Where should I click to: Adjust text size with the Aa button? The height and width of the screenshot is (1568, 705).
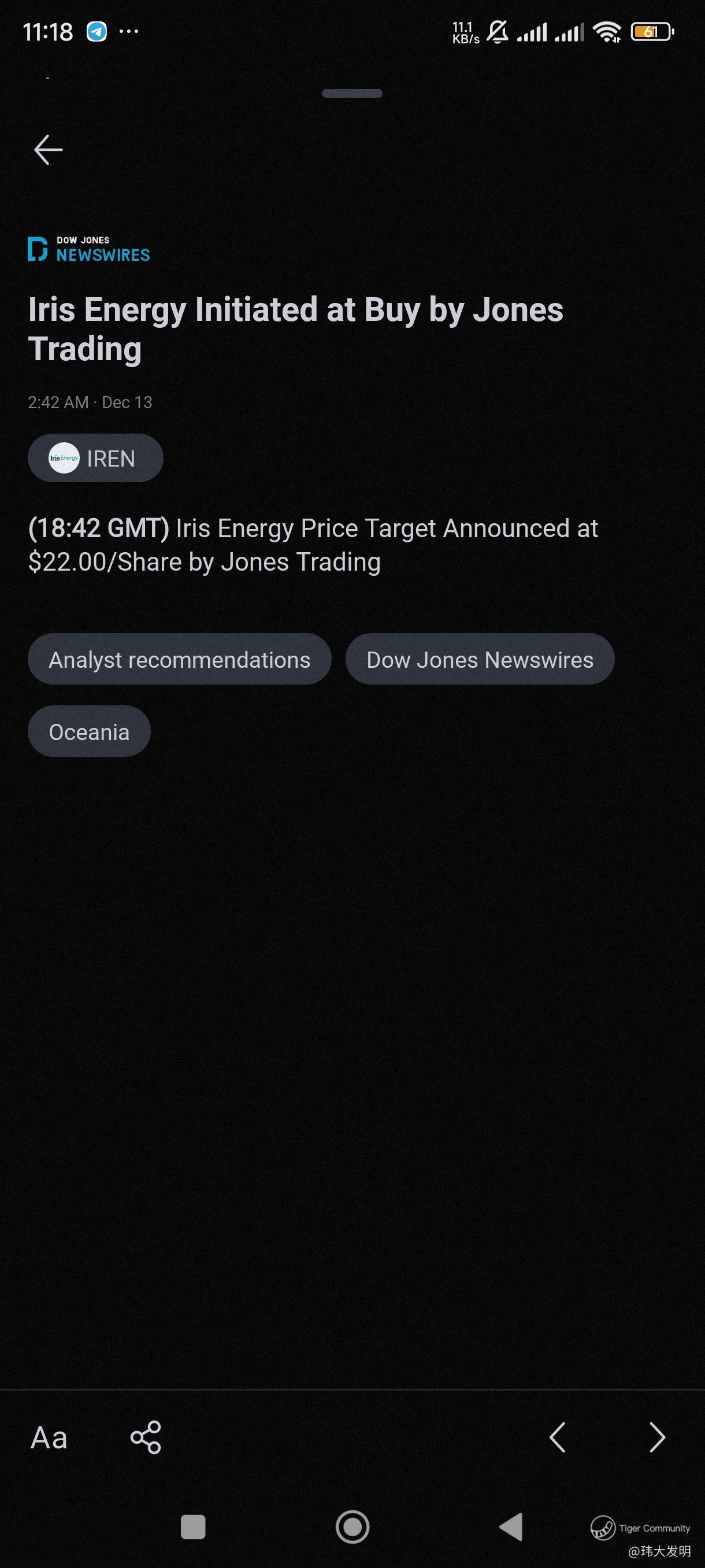[49, 1438]
